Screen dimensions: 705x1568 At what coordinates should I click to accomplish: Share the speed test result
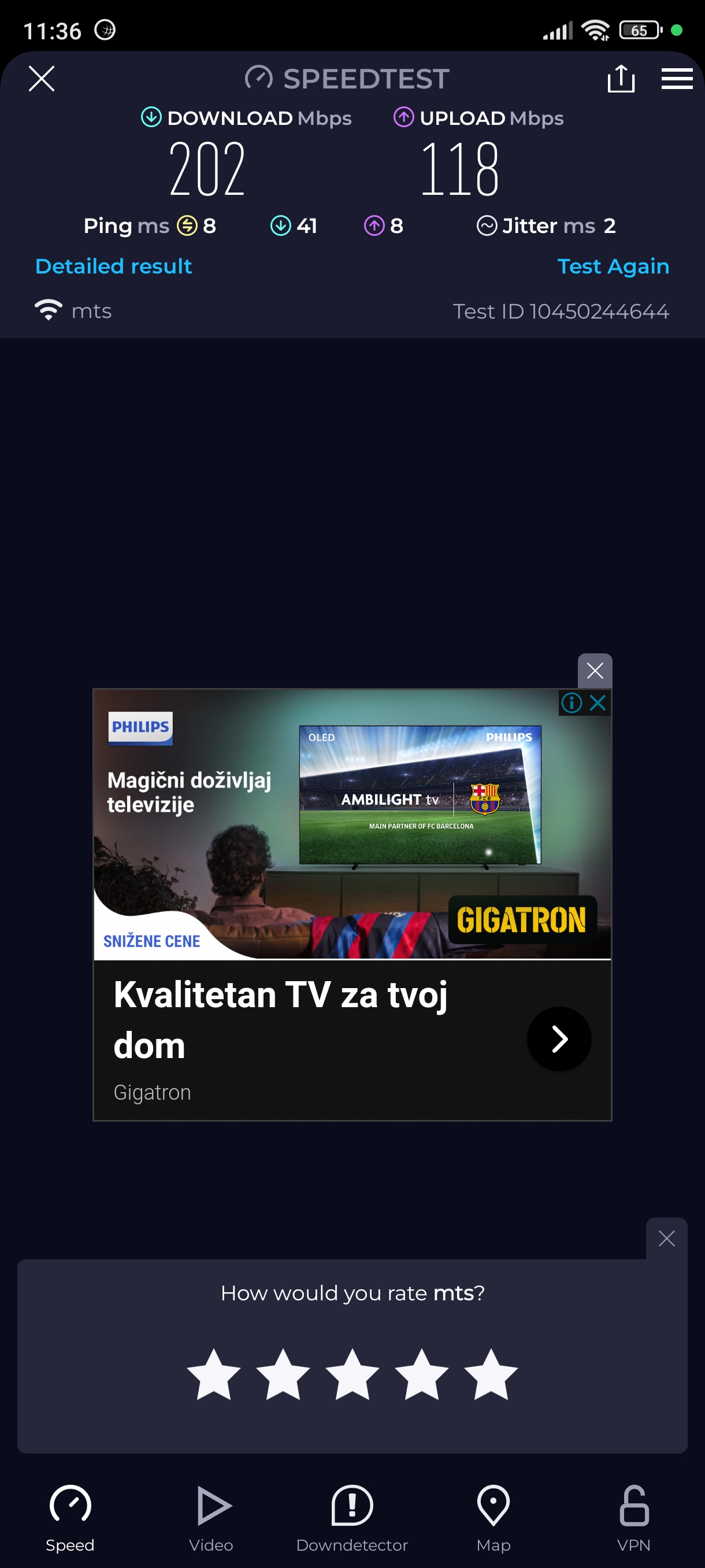tap(621, 79)
